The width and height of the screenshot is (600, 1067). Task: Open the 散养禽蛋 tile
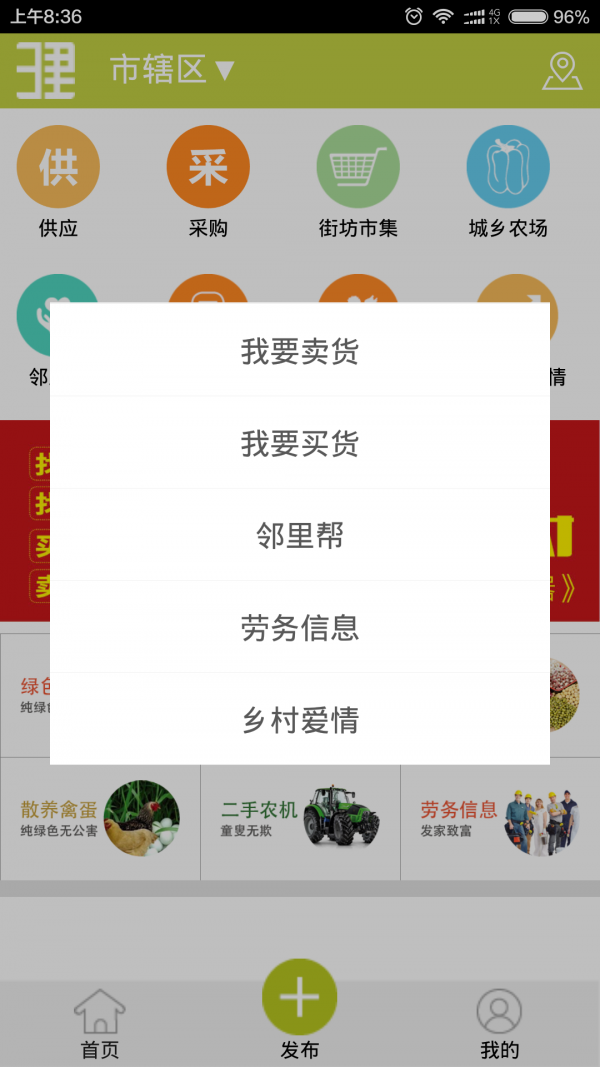point(100,819)
